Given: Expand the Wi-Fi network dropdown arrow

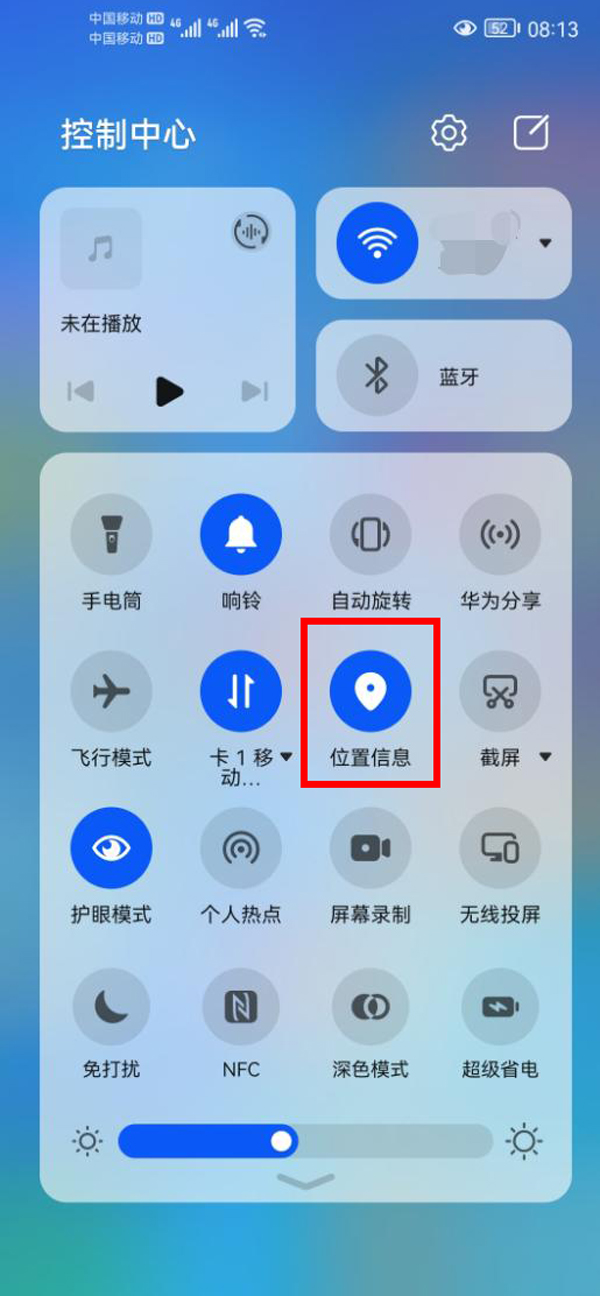Looking at the screenshot, I should point(545,243).
